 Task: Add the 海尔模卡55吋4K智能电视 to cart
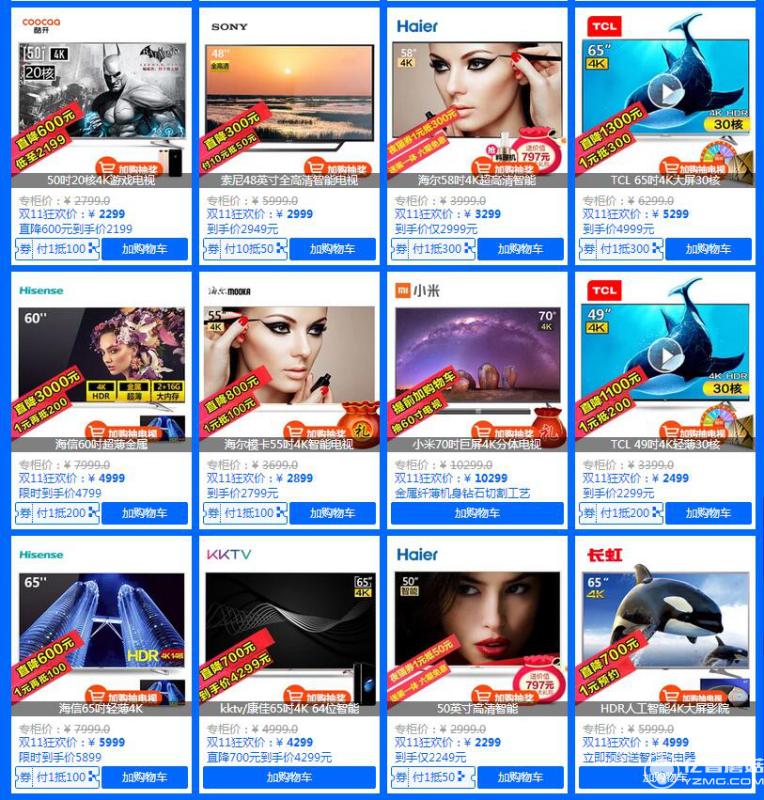tap(332, 513)
